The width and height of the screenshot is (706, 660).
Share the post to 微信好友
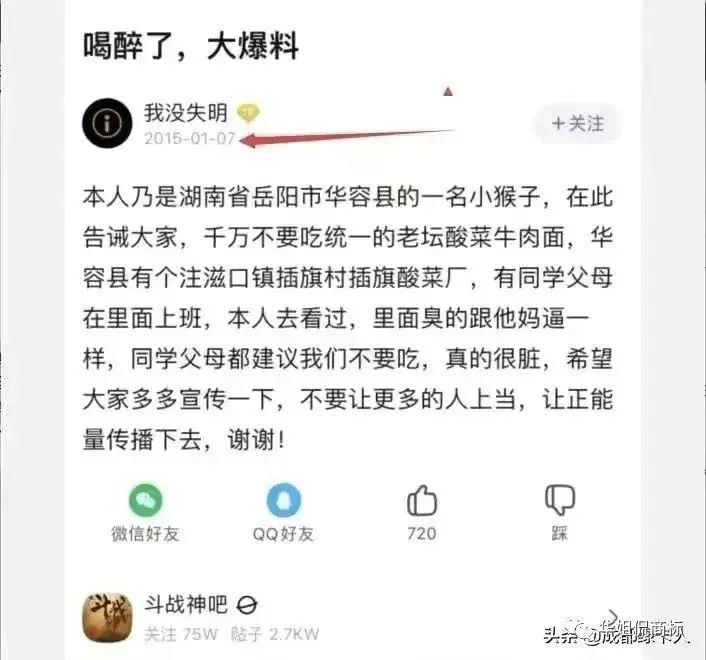pos(145,500)
